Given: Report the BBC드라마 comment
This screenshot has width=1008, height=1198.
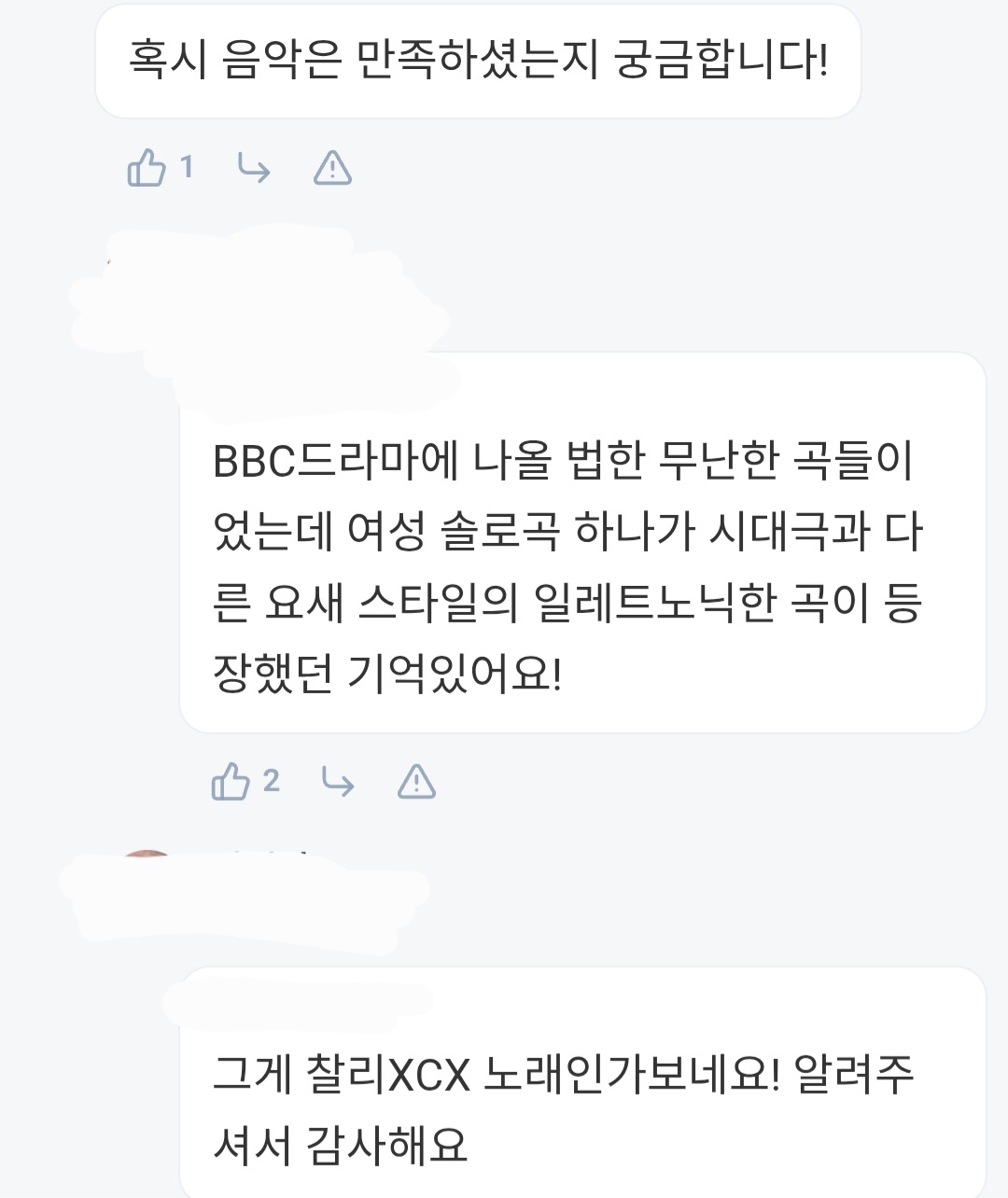Looking at the screenshot, I should (x=416, y=781).
